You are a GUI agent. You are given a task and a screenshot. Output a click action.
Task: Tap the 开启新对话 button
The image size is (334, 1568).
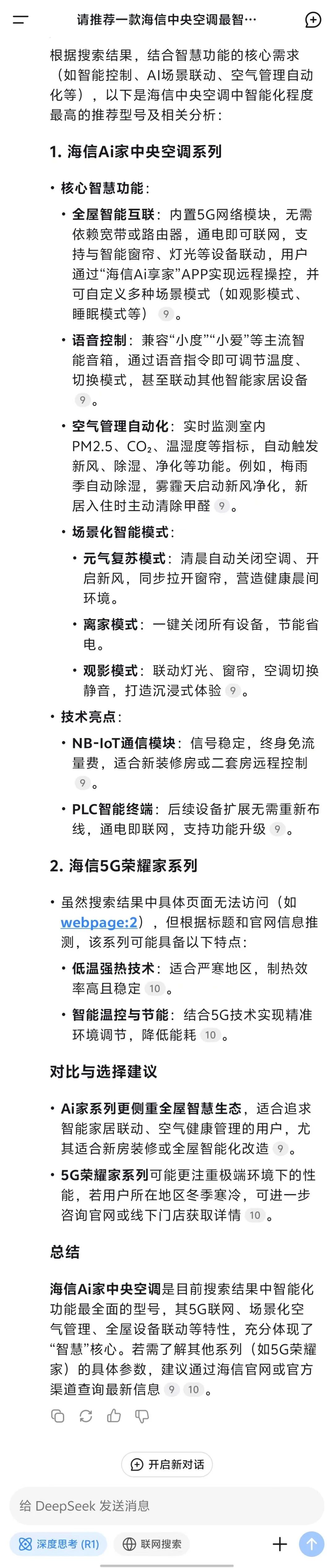coord(167,1464)
